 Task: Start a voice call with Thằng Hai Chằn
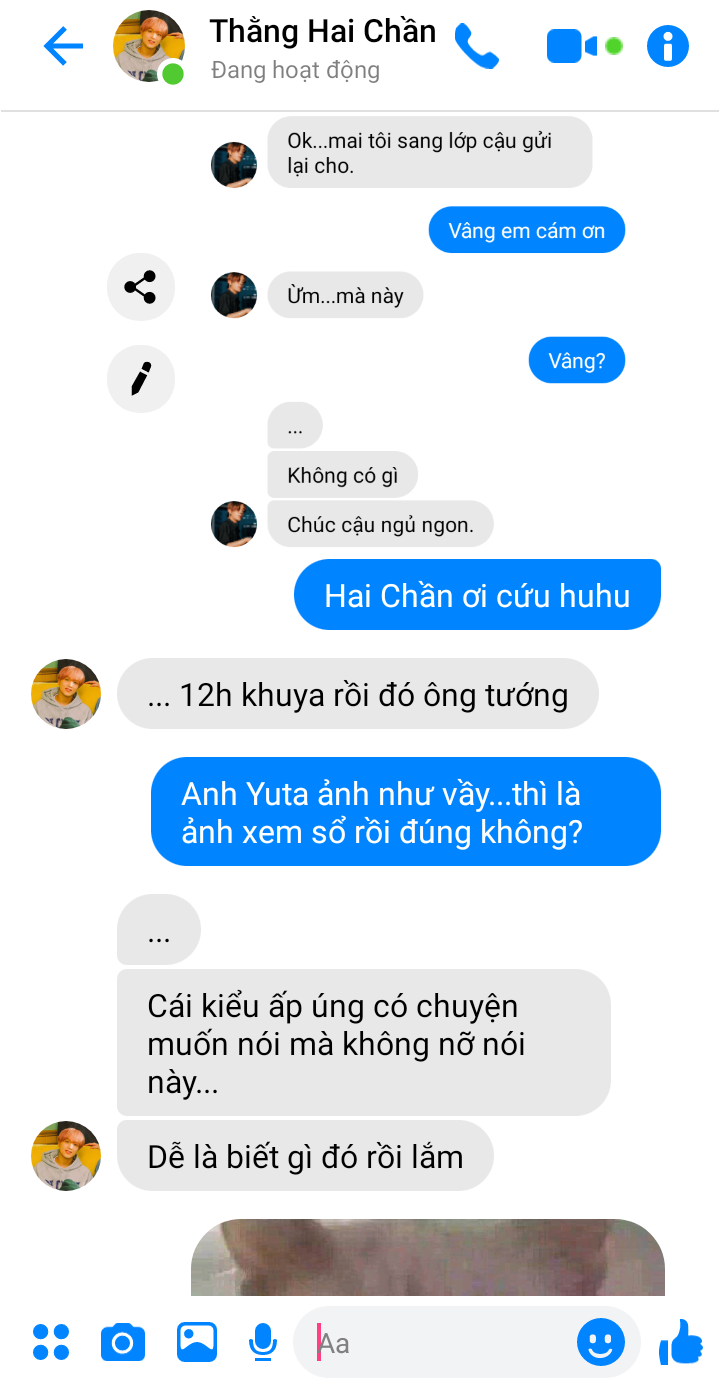[476, 46]
